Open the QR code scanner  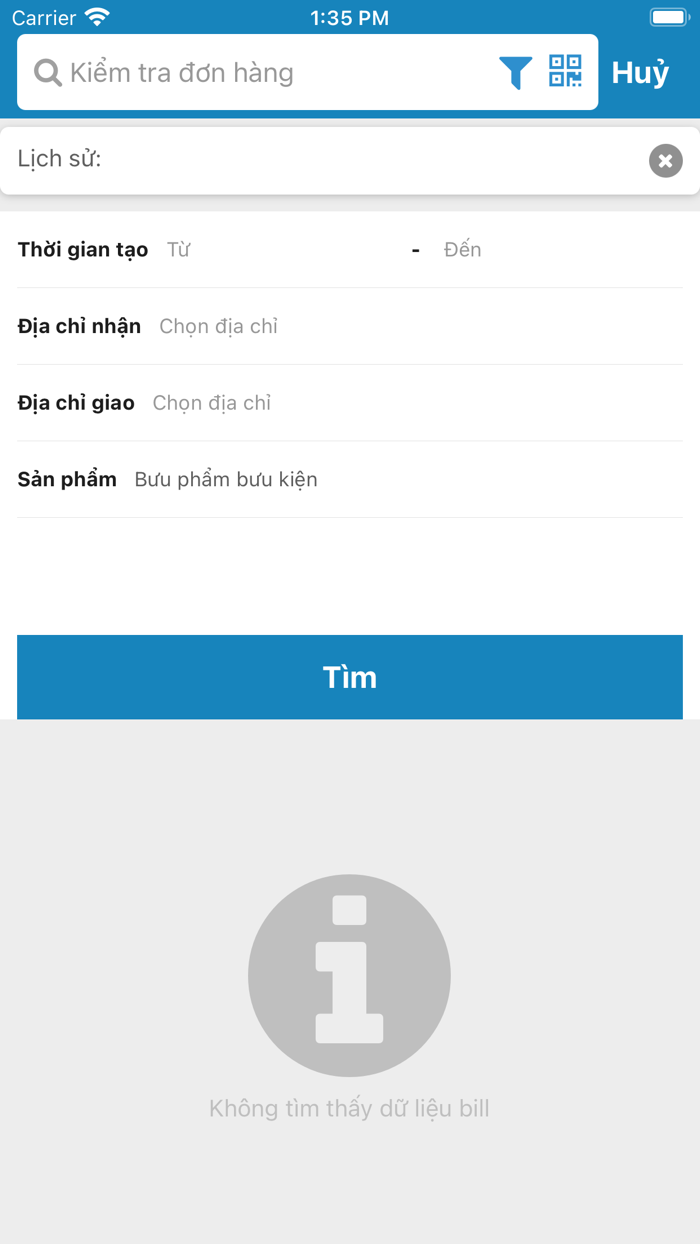[x=565, y=72]
